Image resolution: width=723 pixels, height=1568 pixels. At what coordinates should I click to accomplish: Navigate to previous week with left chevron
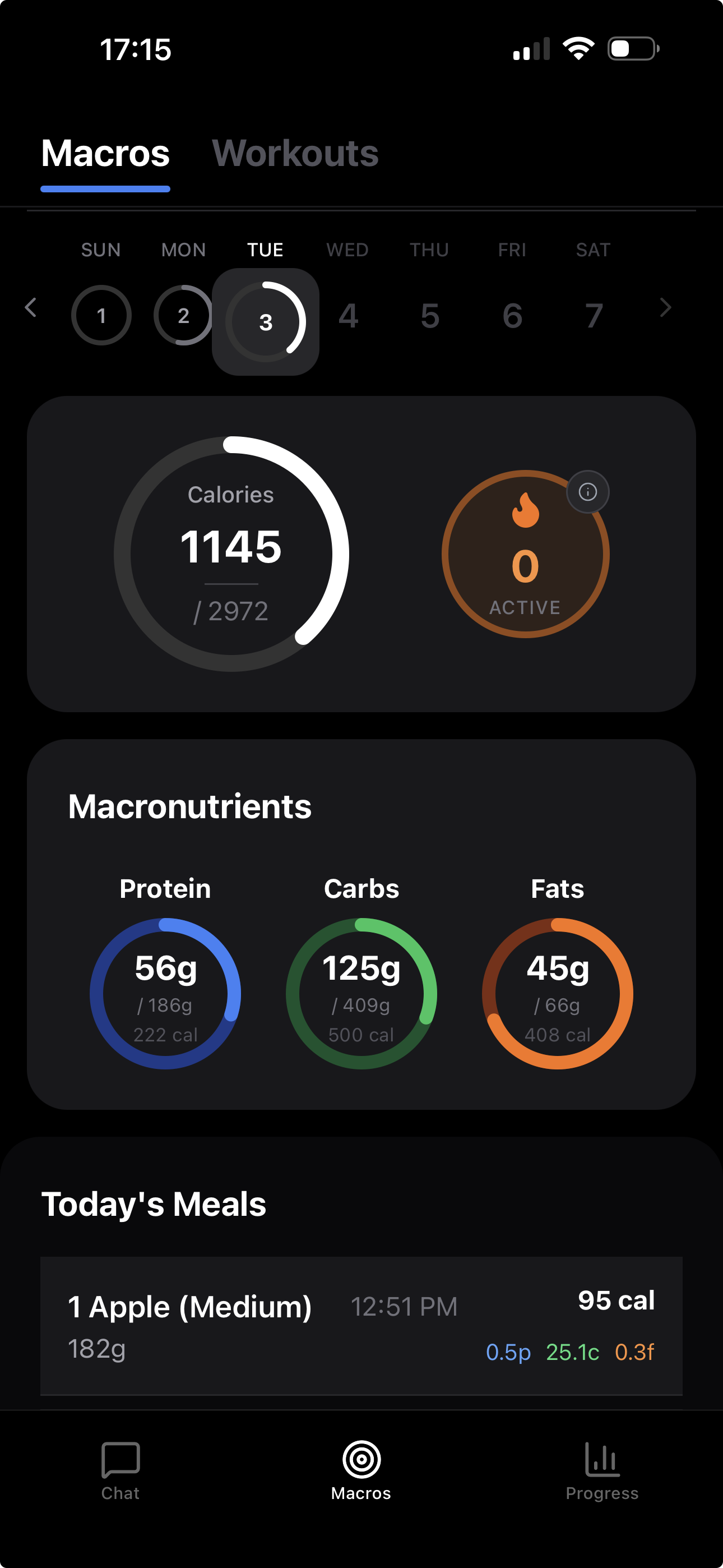tap(31, 308)
